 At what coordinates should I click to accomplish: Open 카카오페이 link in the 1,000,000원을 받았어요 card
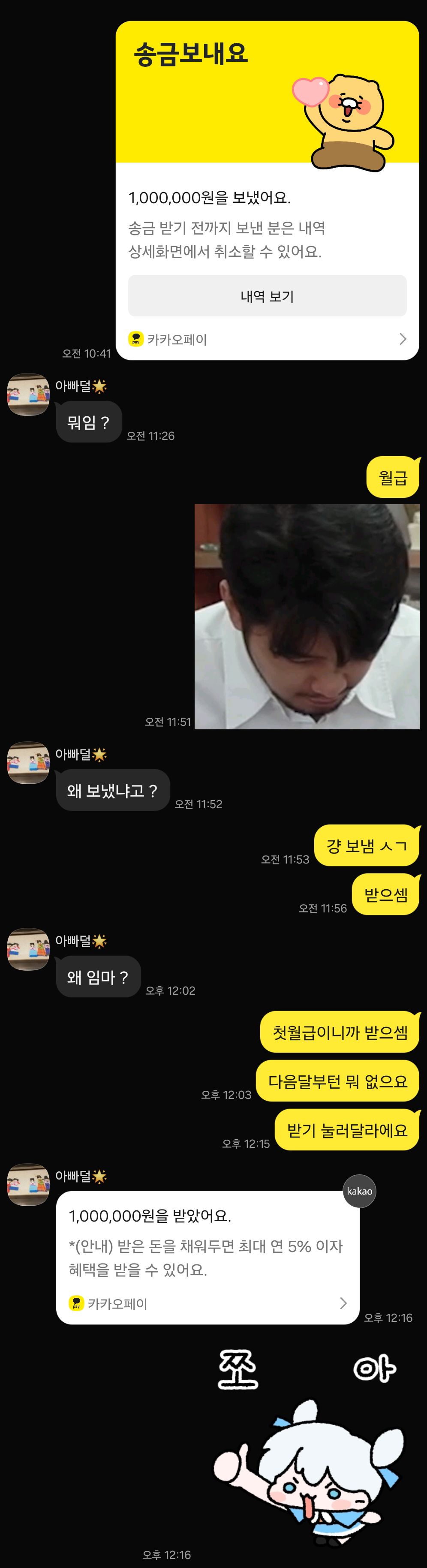tap(207, 1303)
